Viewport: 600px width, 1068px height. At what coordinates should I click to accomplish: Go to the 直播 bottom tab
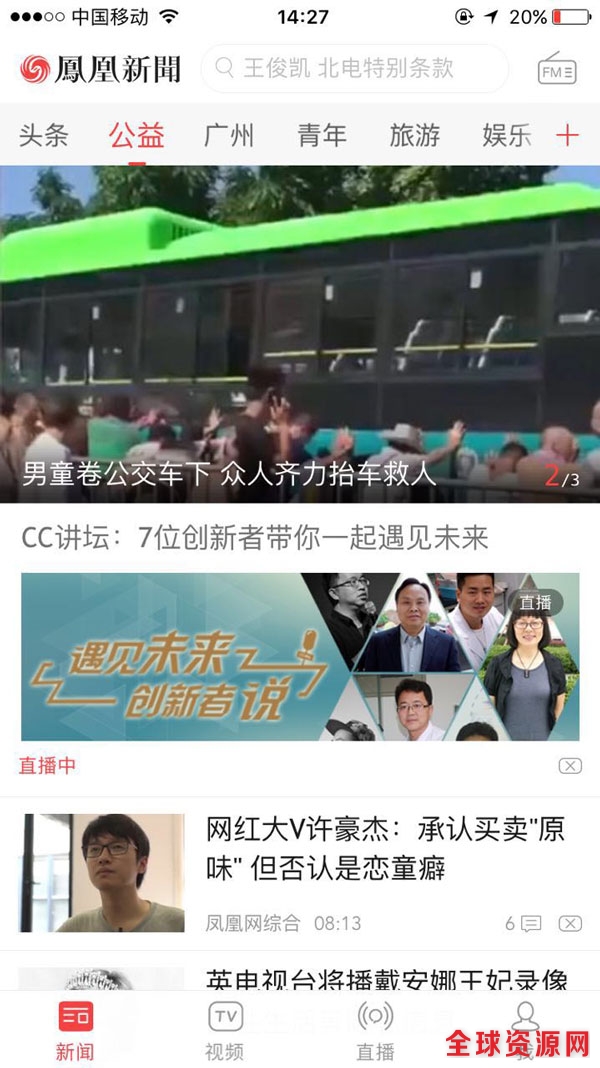tap(375, 1032)
